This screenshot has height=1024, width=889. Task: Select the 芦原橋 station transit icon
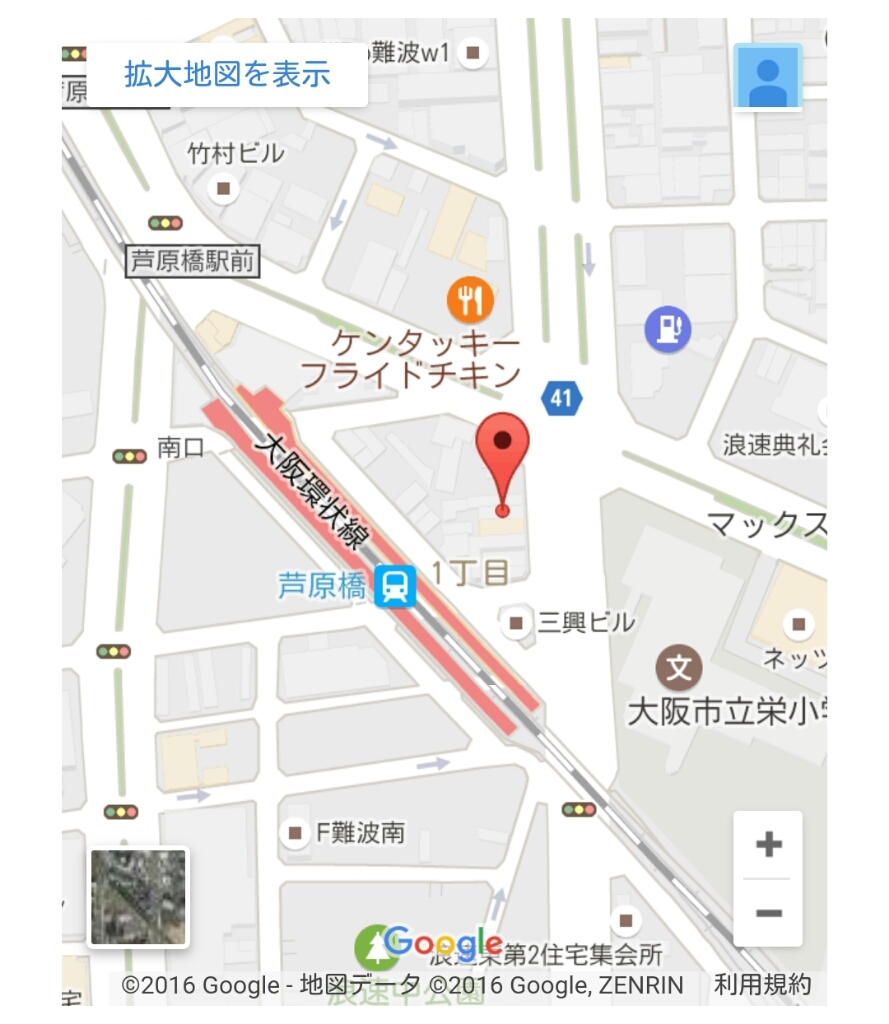[396, 586]
